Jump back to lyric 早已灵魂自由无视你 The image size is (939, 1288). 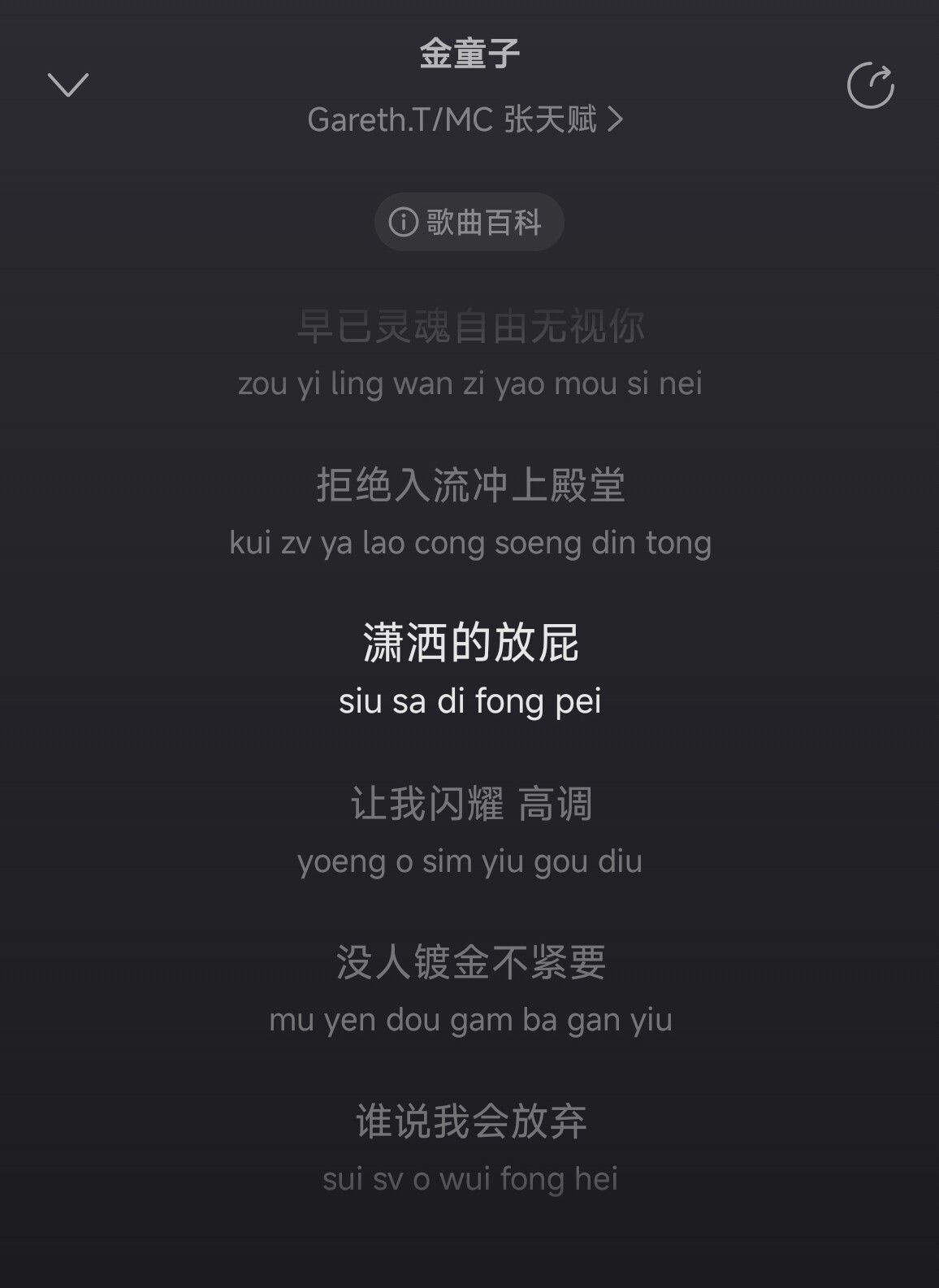tap(469, 327)
